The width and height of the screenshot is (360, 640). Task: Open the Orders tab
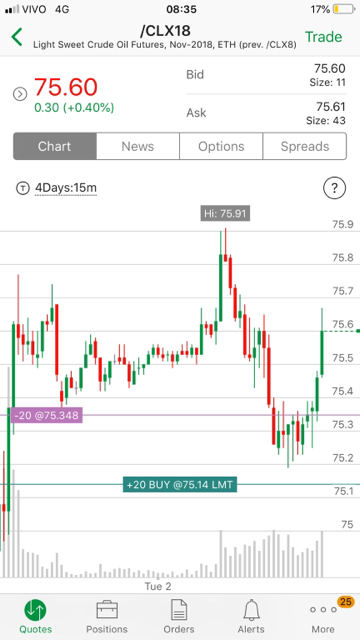[179, 617]
